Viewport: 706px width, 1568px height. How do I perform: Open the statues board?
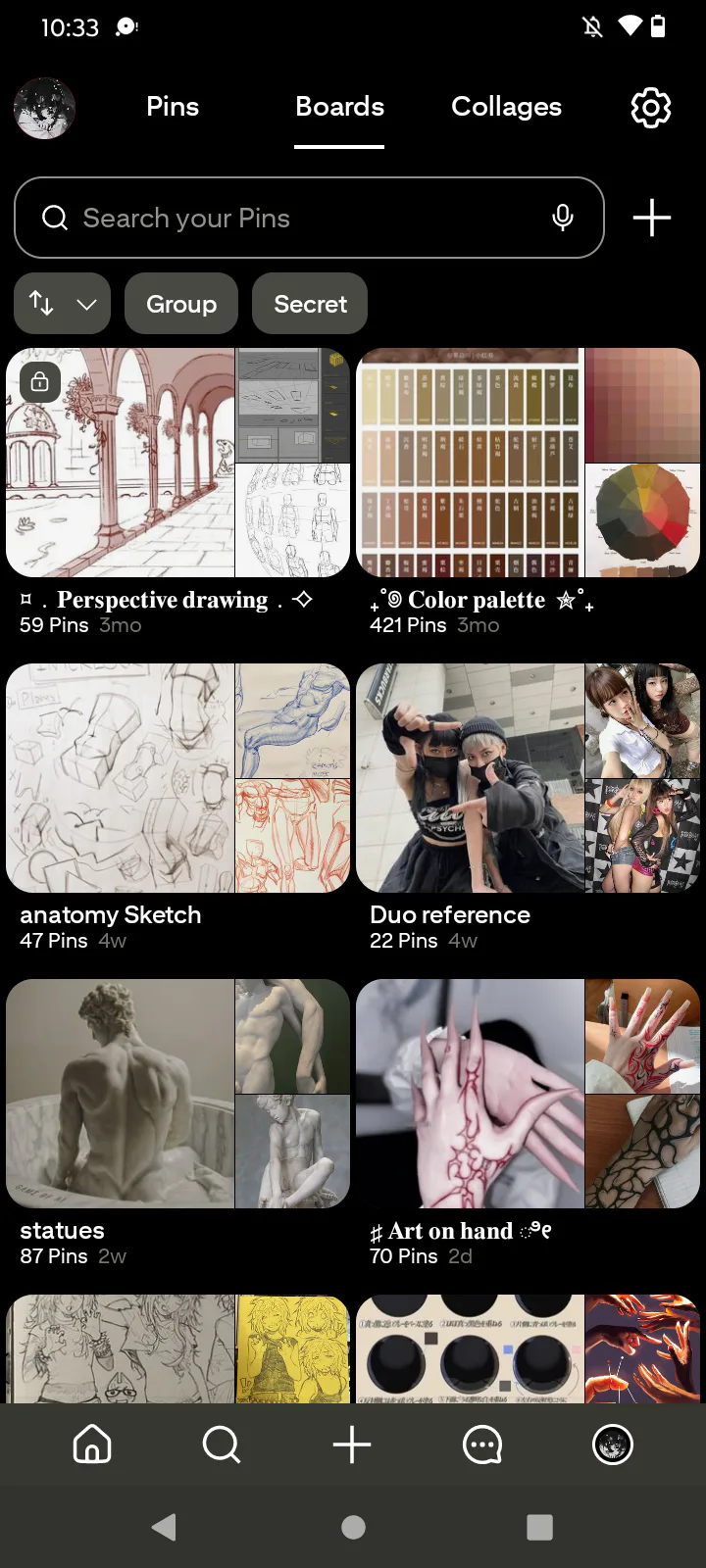point(177,1095)
